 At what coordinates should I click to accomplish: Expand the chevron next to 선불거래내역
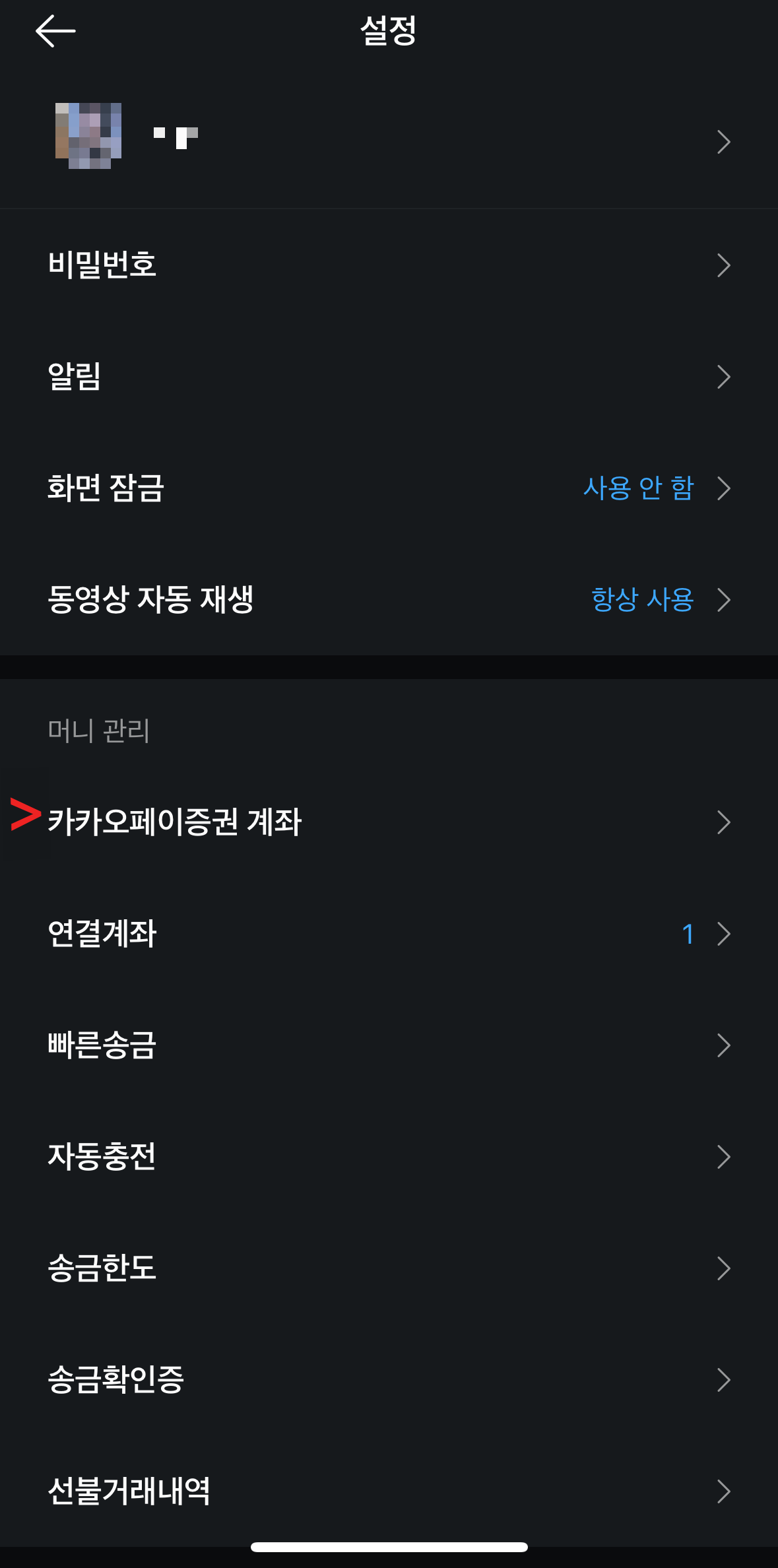[725, 1490]
